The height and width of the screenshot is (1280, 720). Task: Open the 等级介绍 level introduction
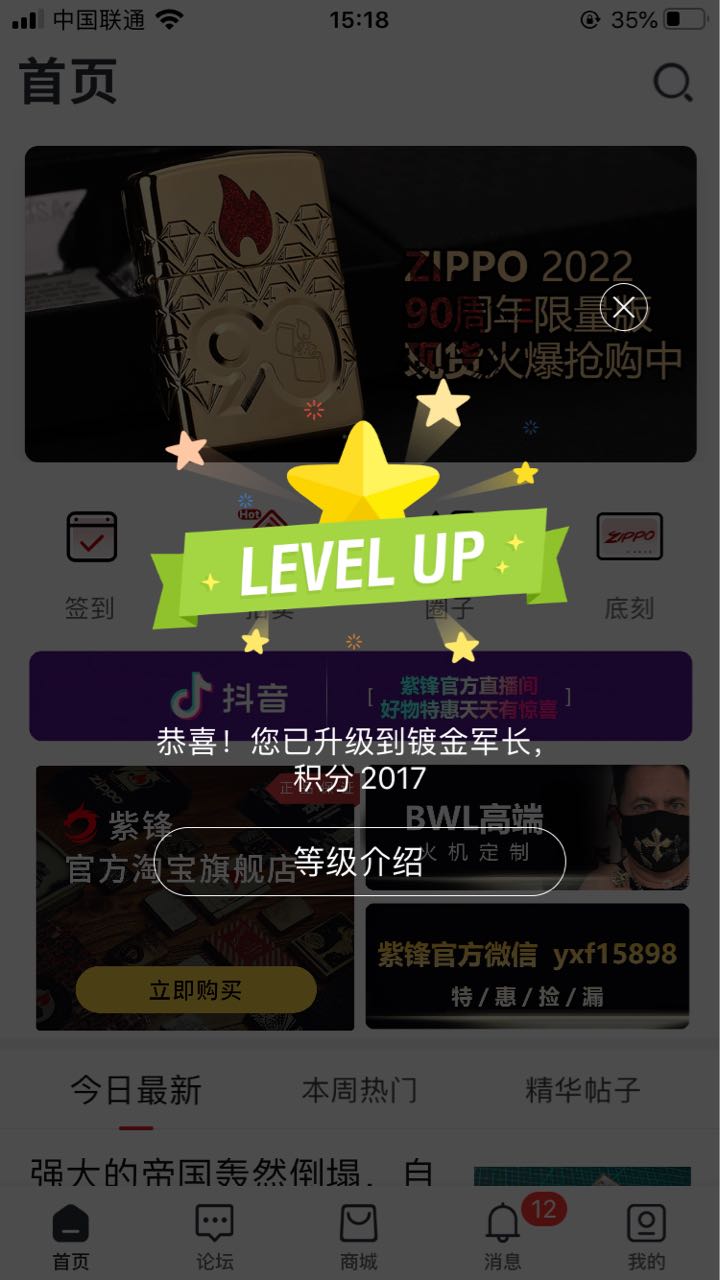click(x=360, y=861)
